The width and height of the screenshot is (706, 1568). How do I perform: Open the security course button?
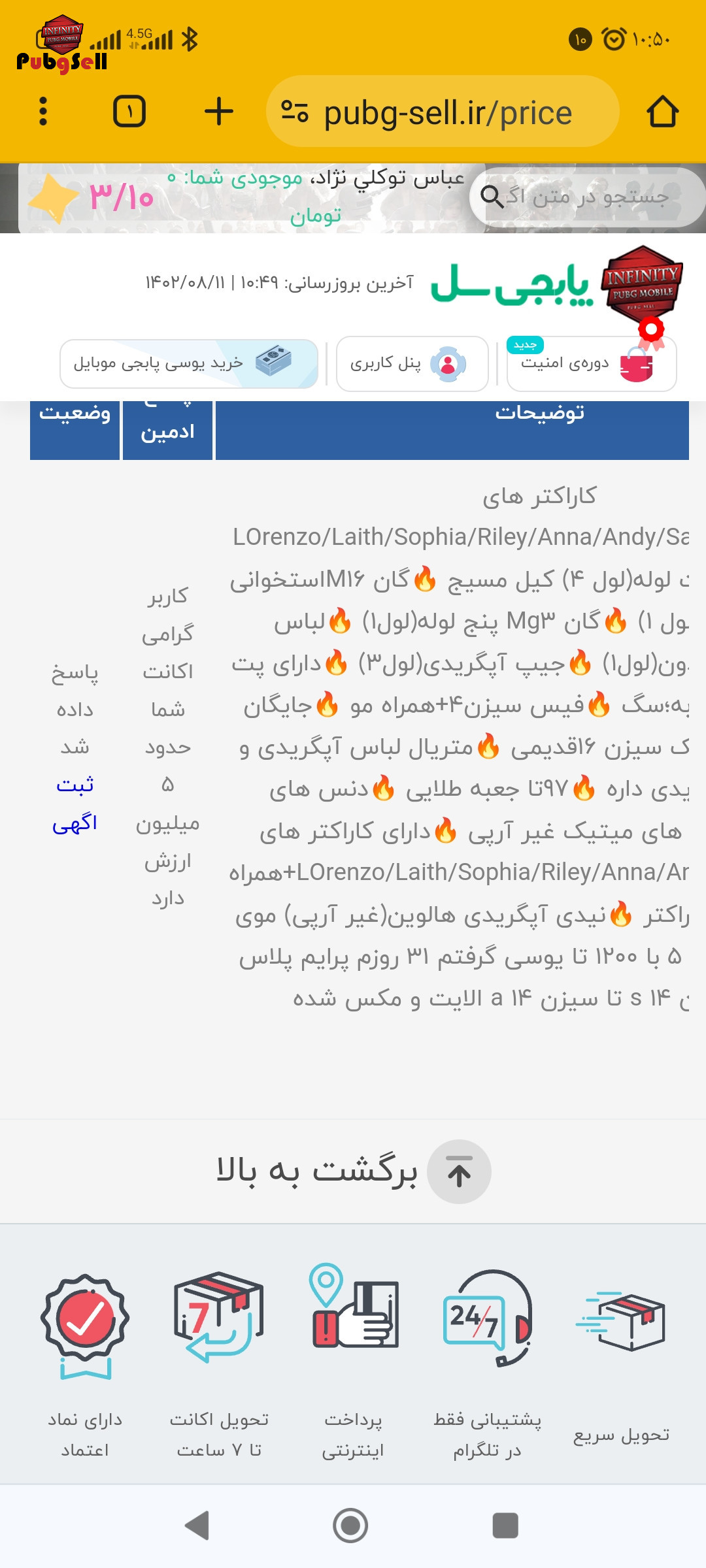pyautogui.click(x=592, y=363)
